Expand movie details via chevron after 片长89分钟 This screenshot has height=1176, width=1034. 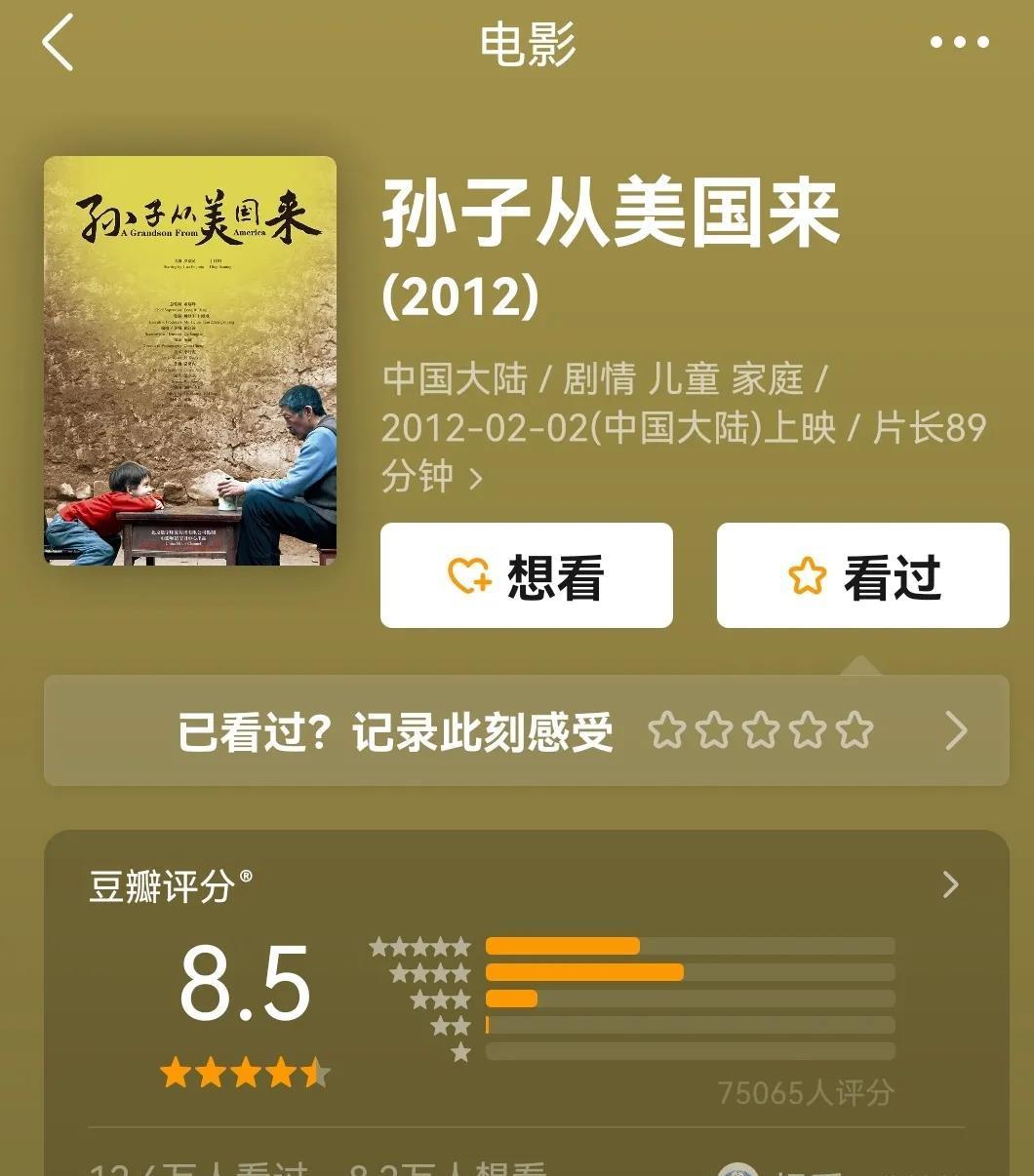coord(477,477)
